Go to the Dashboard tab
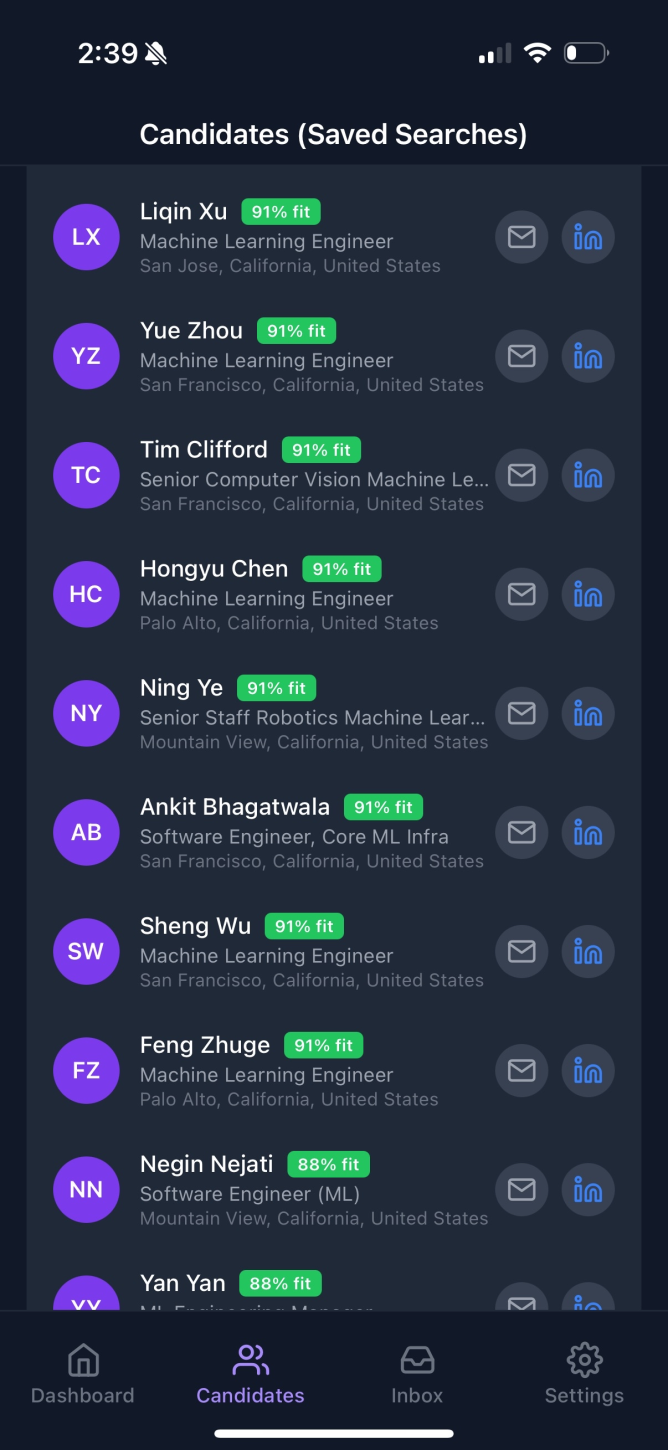This screenshot has width=668, height=1450. pos(83,1375)
